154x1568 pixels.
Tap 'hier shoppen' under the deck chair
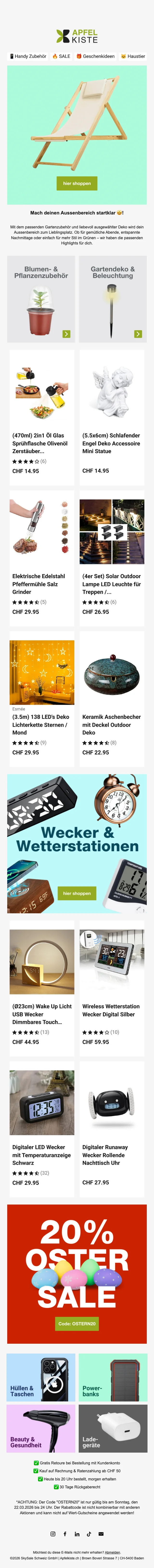click(x=77, y=183)
